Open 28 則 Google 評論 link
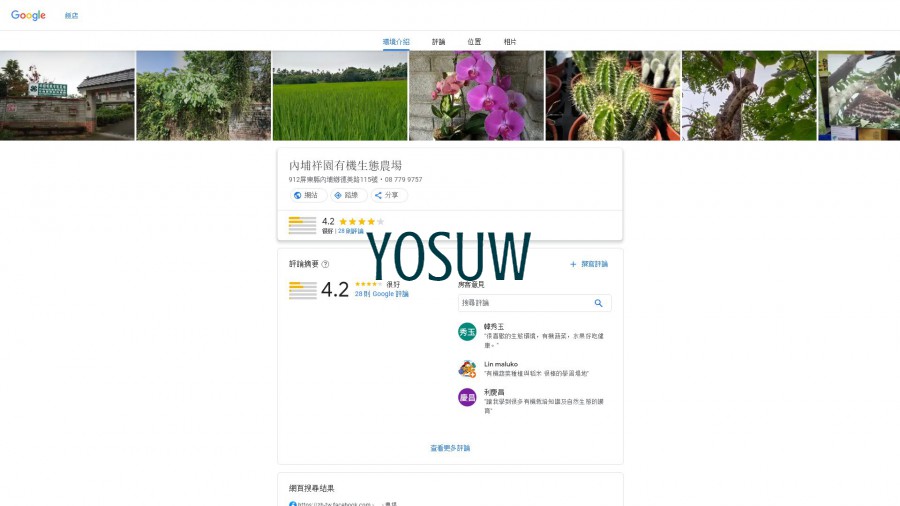900x506 pixels. [381, 294]
